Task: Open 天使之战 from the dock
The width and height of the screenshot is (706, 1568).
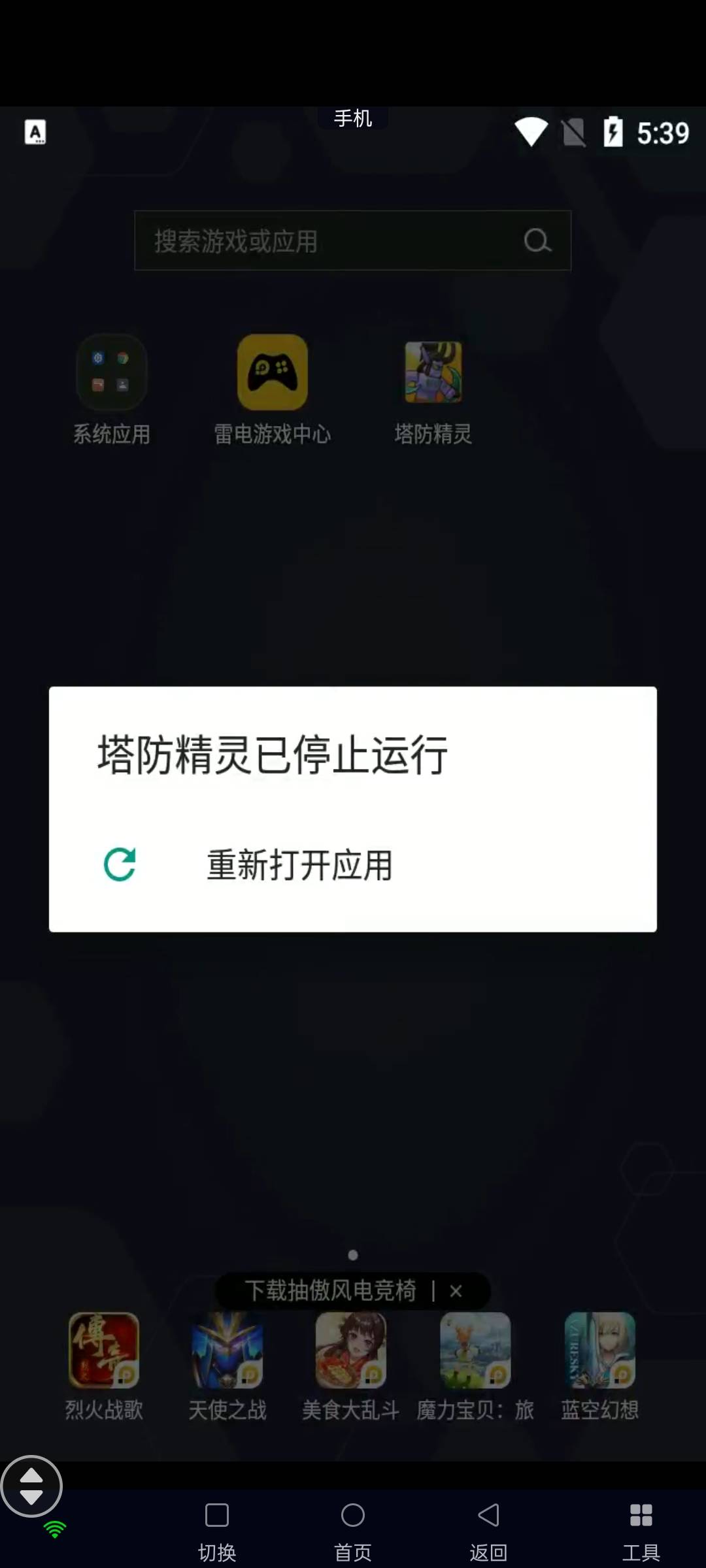Action: pos(227,1350)
